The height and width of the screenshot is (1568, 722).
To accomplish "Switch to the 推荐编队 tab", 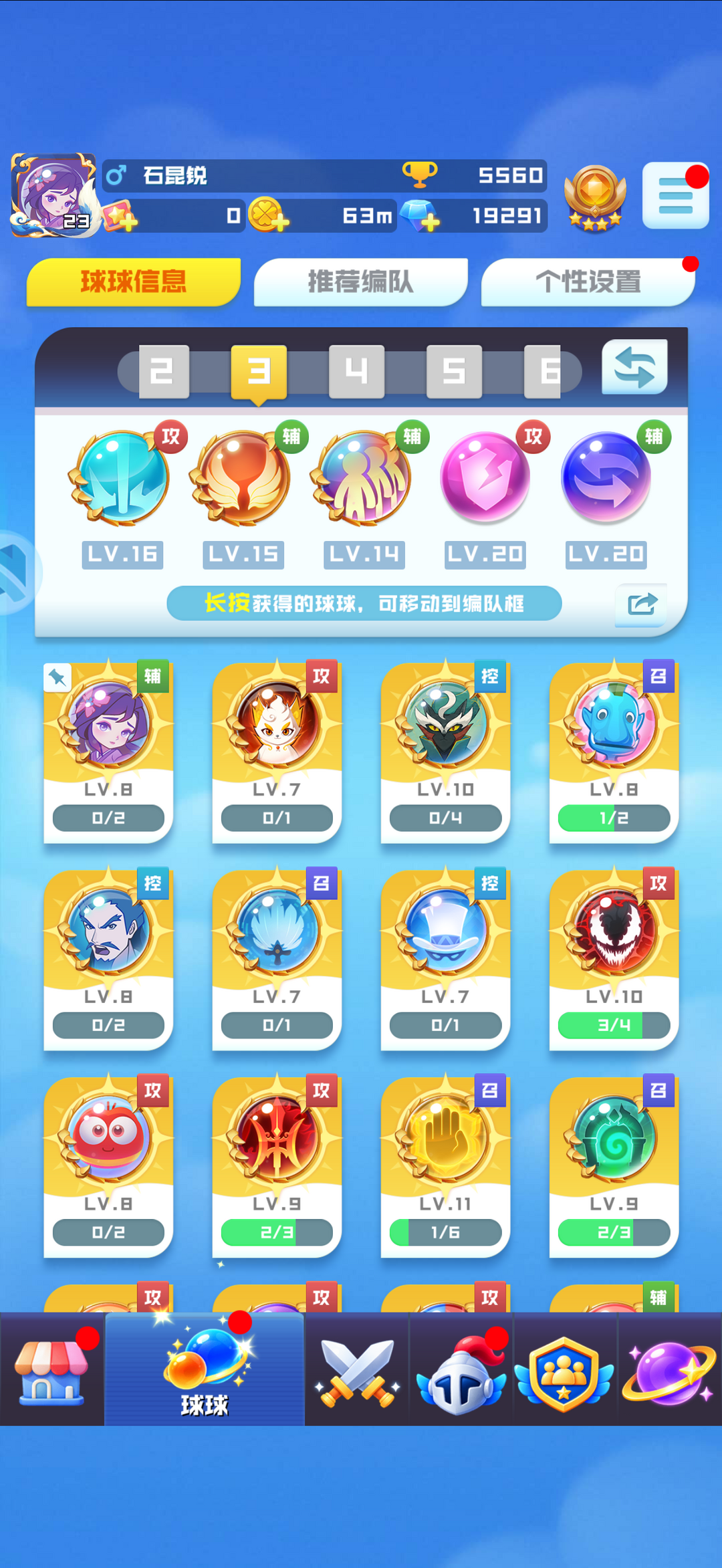I will point(360,282).
